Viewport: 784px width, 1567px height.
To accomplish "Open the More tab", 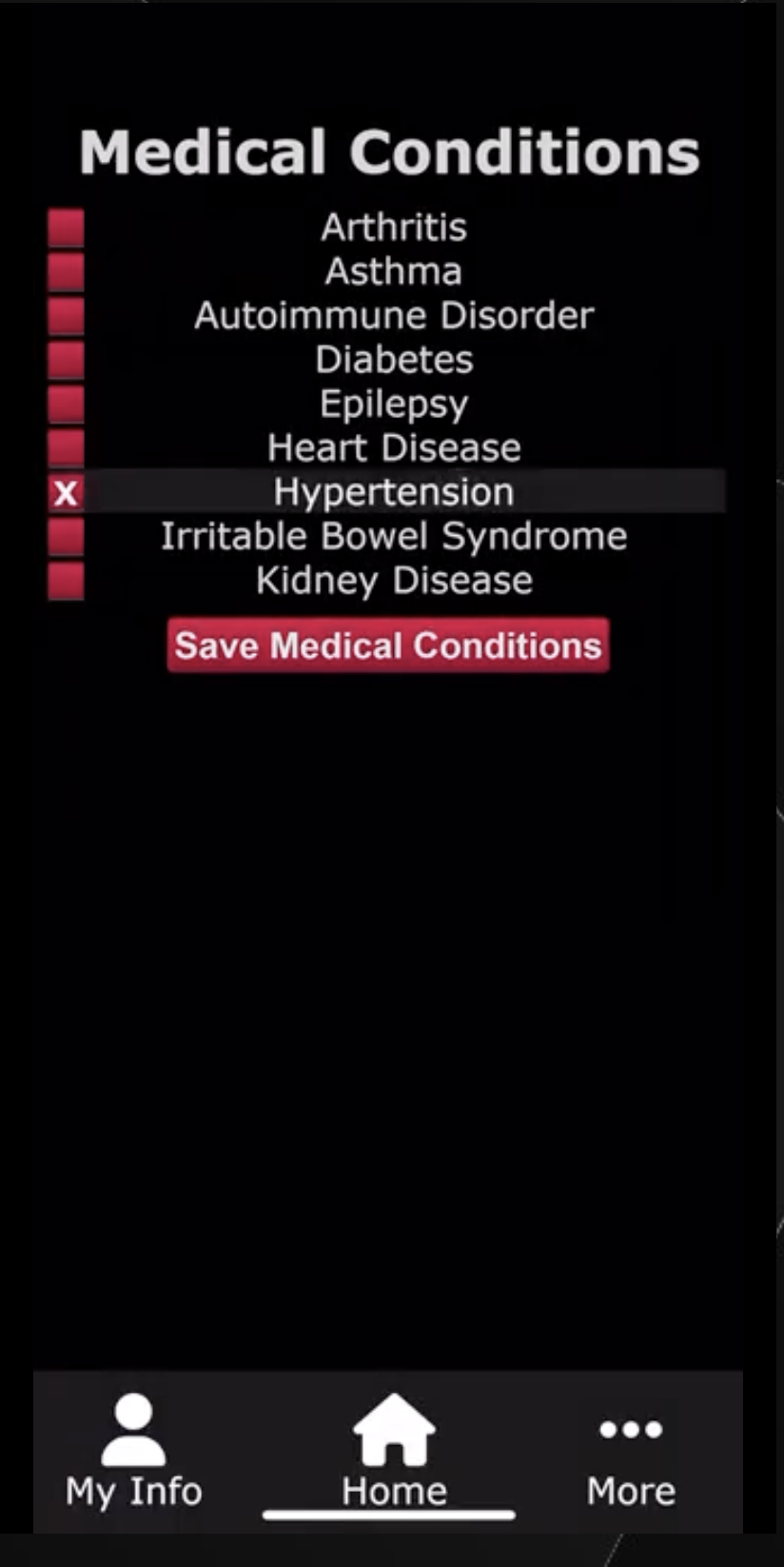I will tap(631, 1452).
